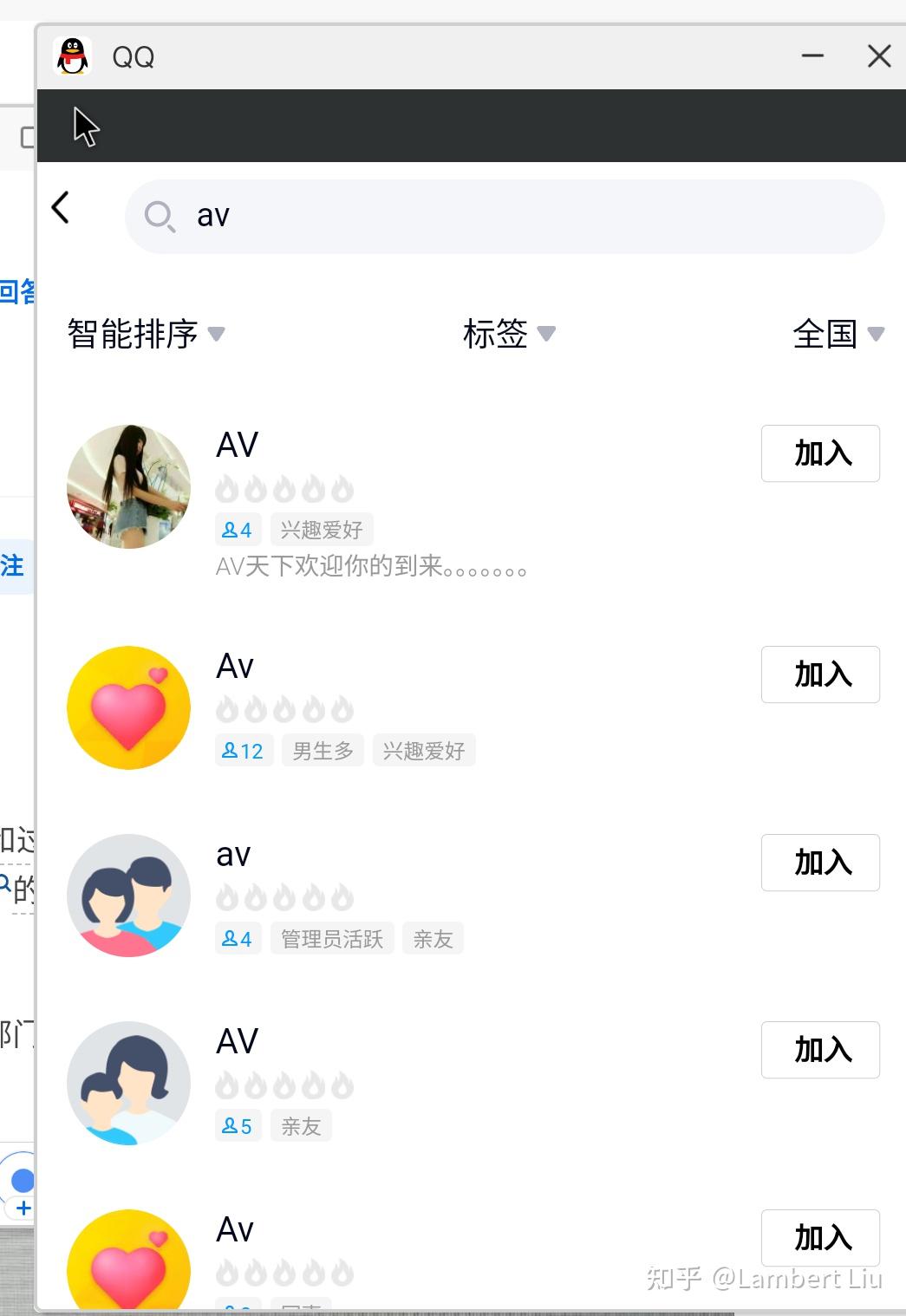Viewport: 906px width, 1316px height.
Task: Click the heart avatar of Av group
Action: click(128, 707)
